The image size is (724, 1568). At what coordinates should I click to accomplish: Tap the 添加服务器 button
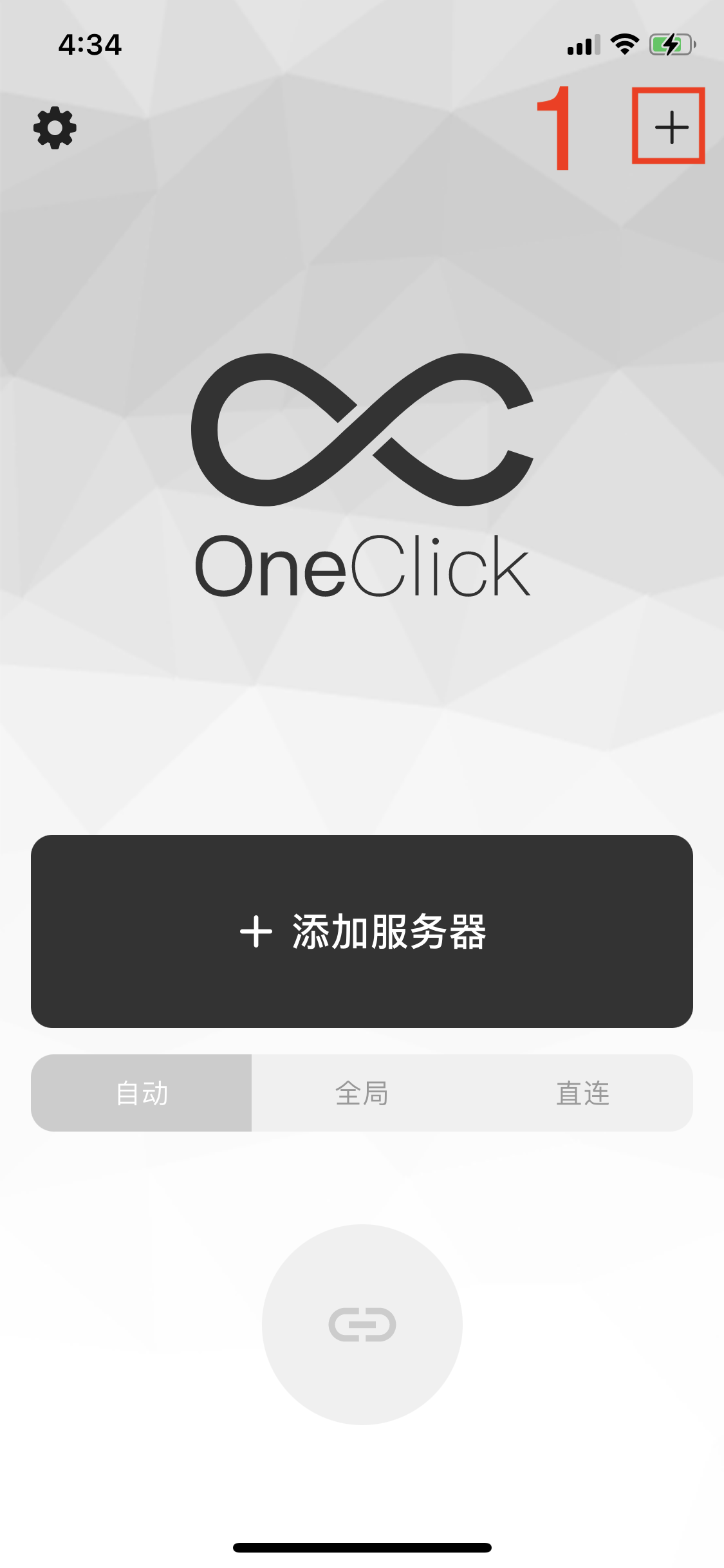click(362, 931)
